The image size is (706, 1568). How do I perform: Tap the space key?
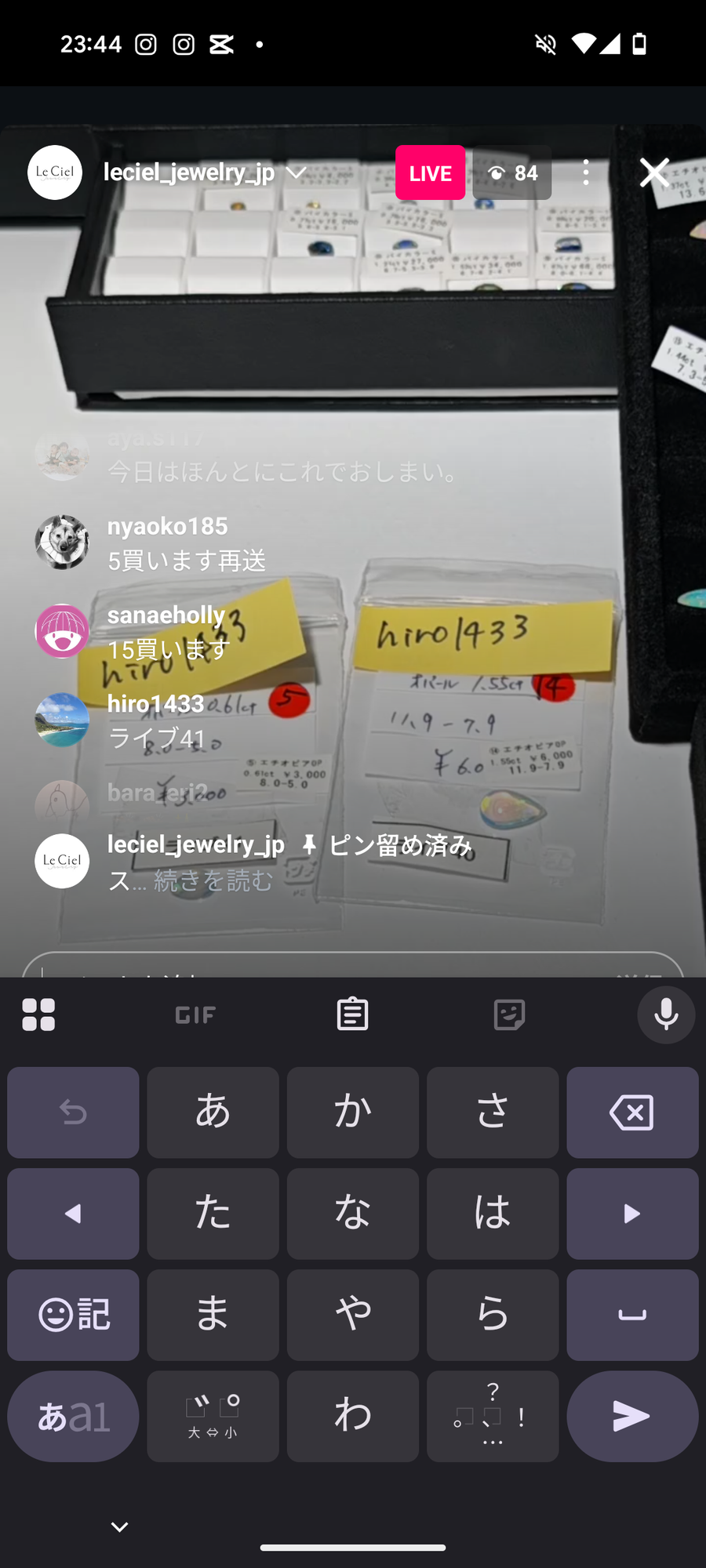632,1315
